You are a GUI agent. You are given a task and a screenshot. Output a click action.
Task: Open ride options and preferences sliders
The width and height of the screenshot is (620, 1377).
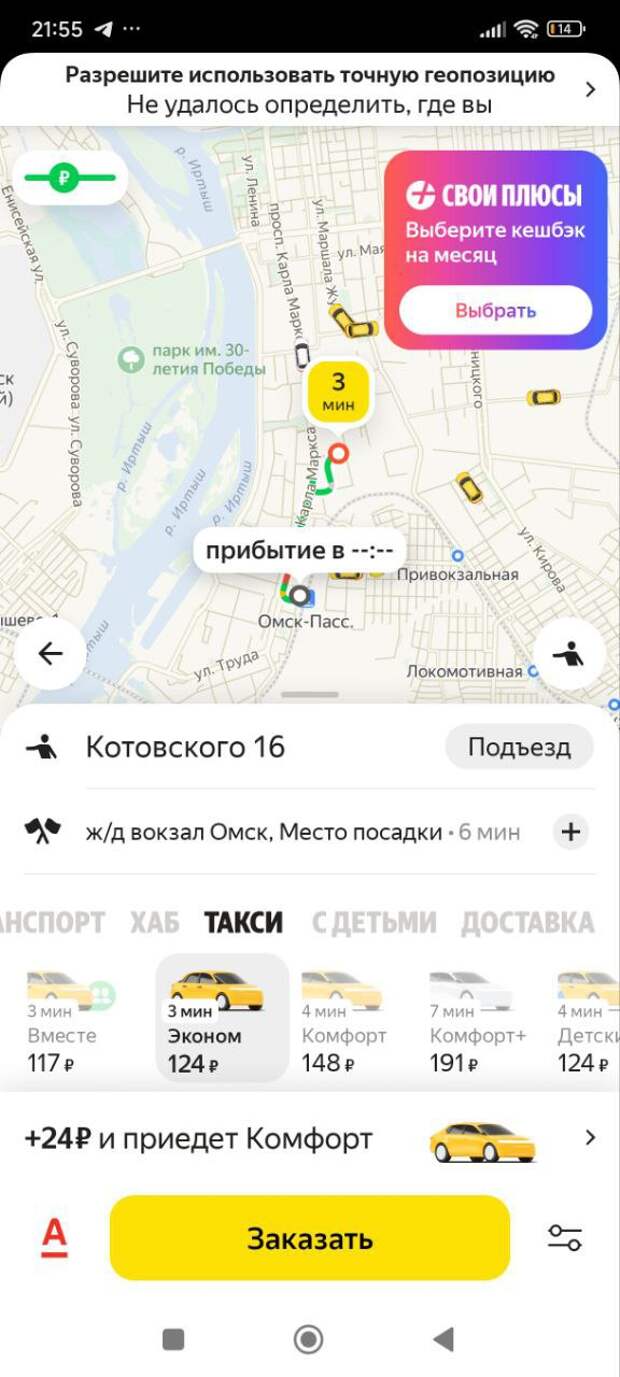coord(565,1238)
